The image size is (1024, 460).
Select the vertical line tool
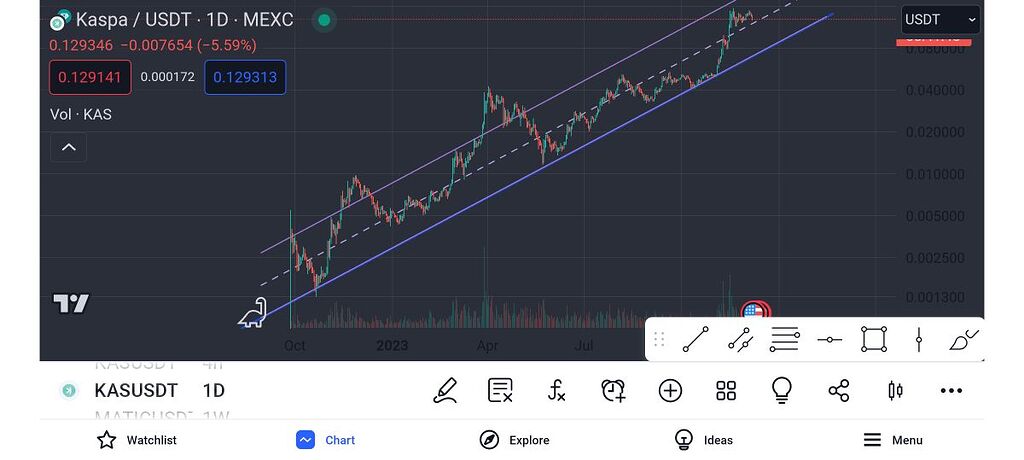[918, 340]
